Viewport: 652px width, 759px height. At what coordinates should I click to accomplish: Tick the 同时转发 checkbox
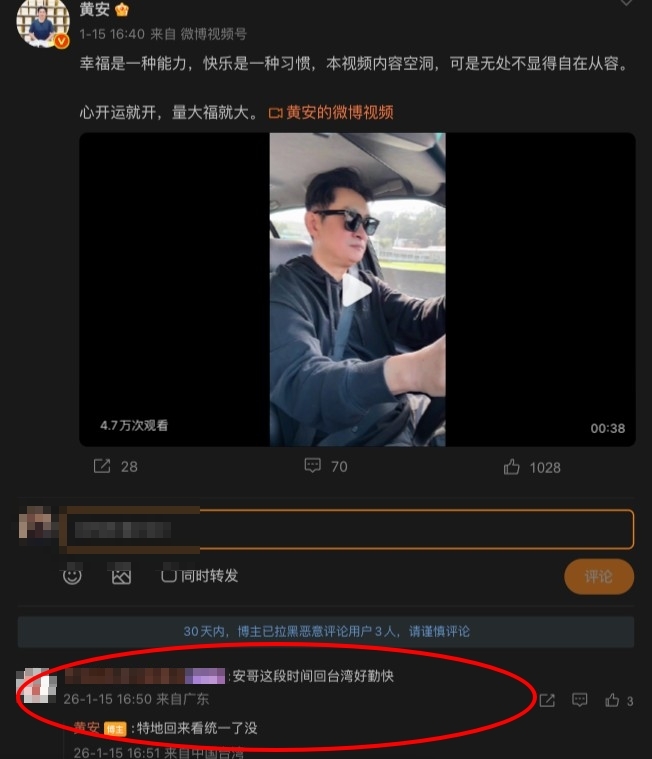pyautogui.click(x=170, y=576)
